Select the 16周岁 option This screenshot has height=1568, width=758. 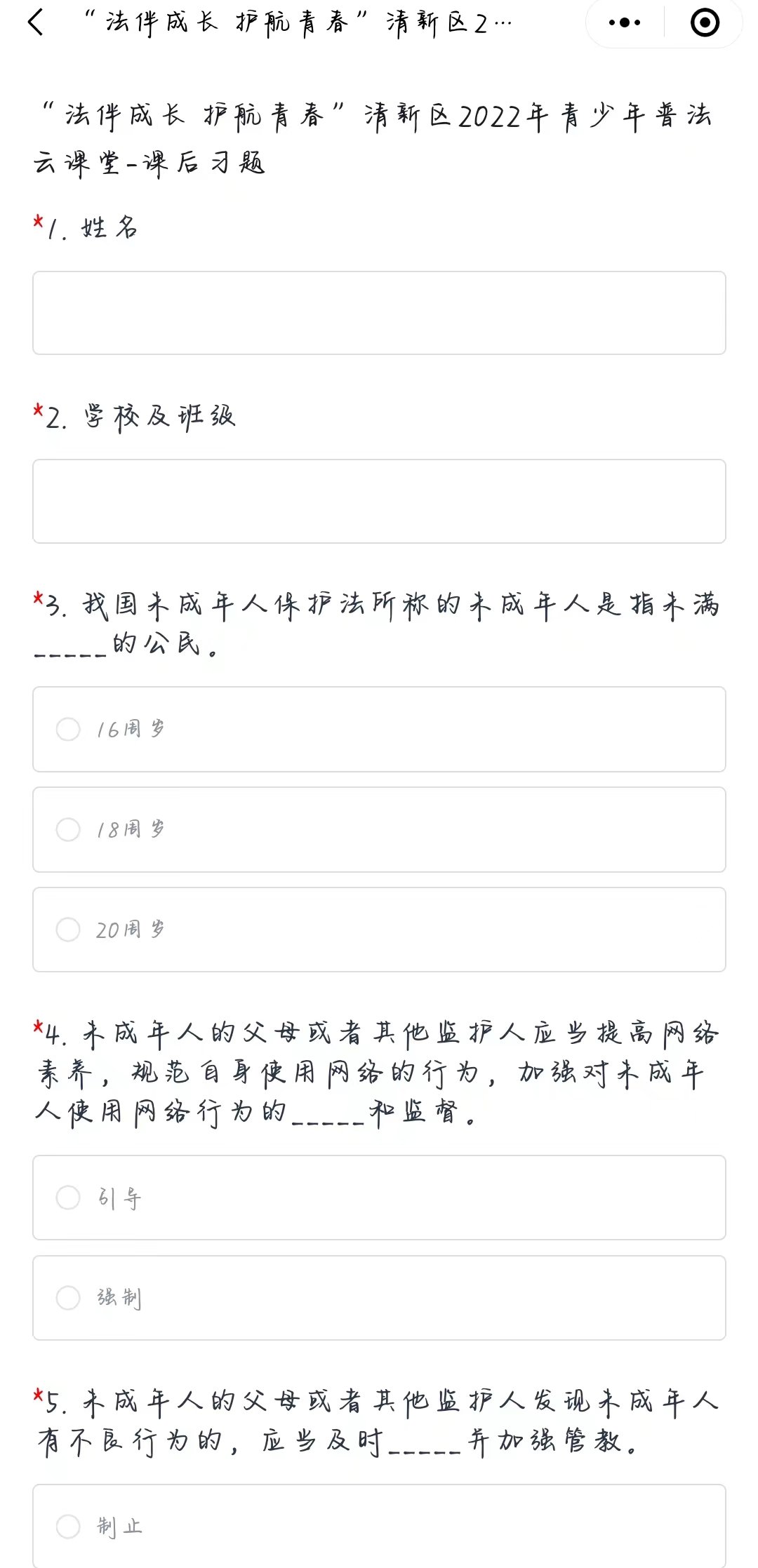tap(379, 729)
